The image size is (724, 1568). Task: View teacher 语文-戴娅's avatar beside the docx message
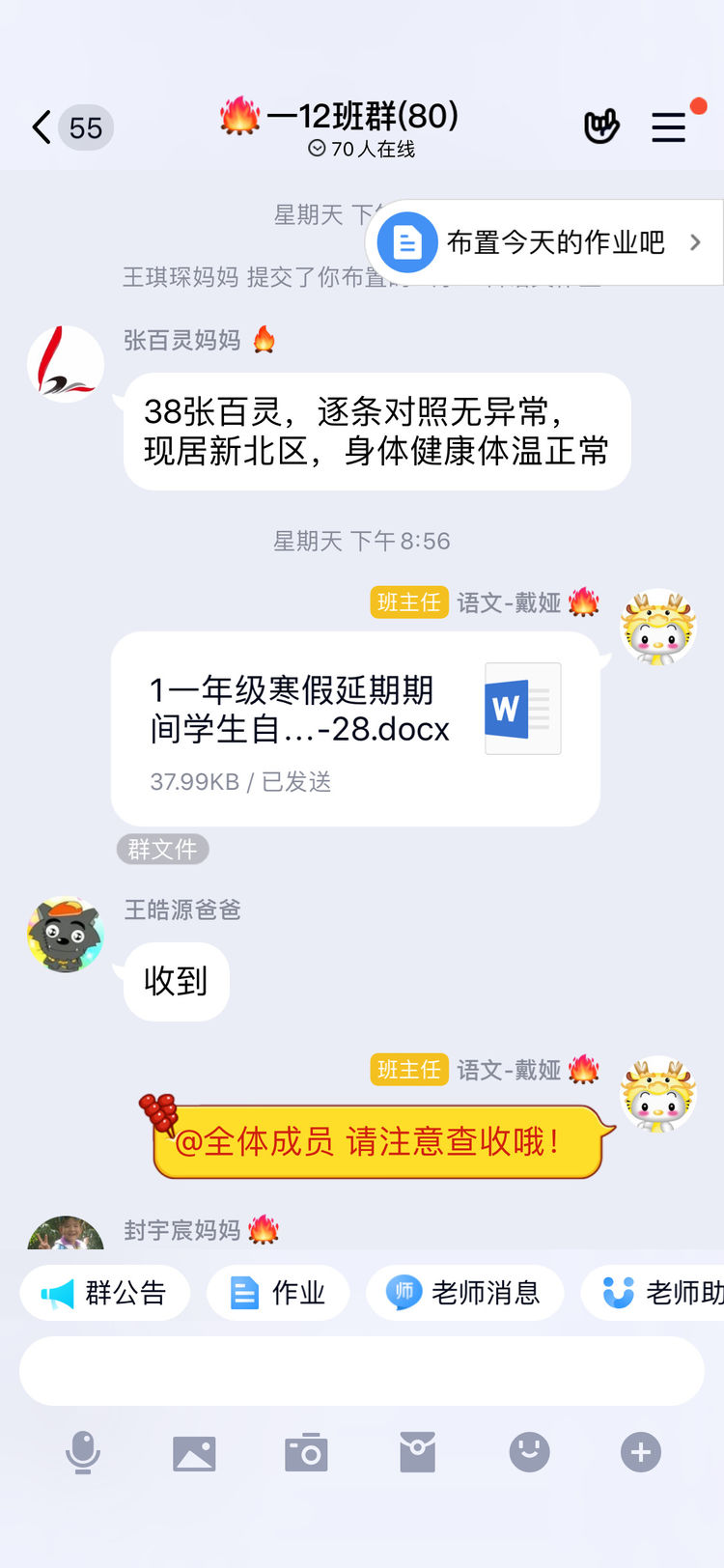tap(658, 628)
